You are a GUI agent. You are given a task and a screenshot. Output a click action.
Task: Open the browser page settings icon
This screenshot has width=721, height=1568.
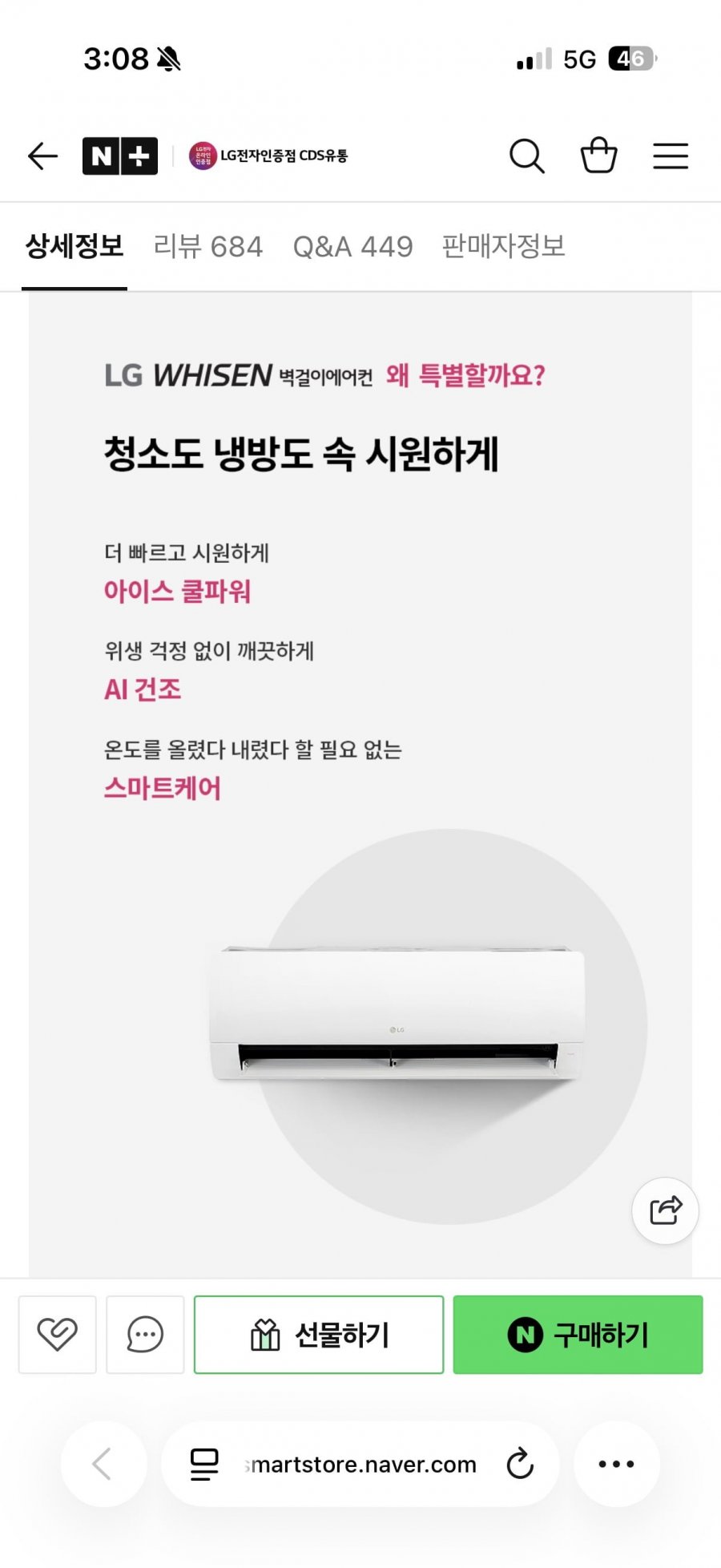pyautogui.click(x=204, y=1464)
